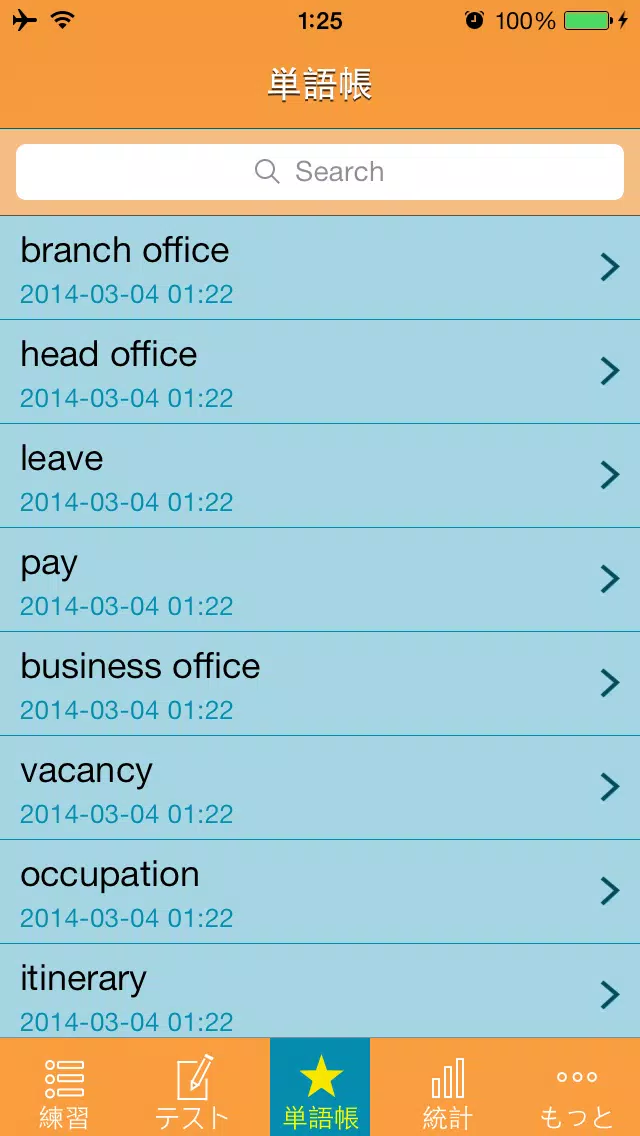Select the "pay" row
Image resolution: width=640 pixels, height=1136 pixels.
click(x=320, y=580)
